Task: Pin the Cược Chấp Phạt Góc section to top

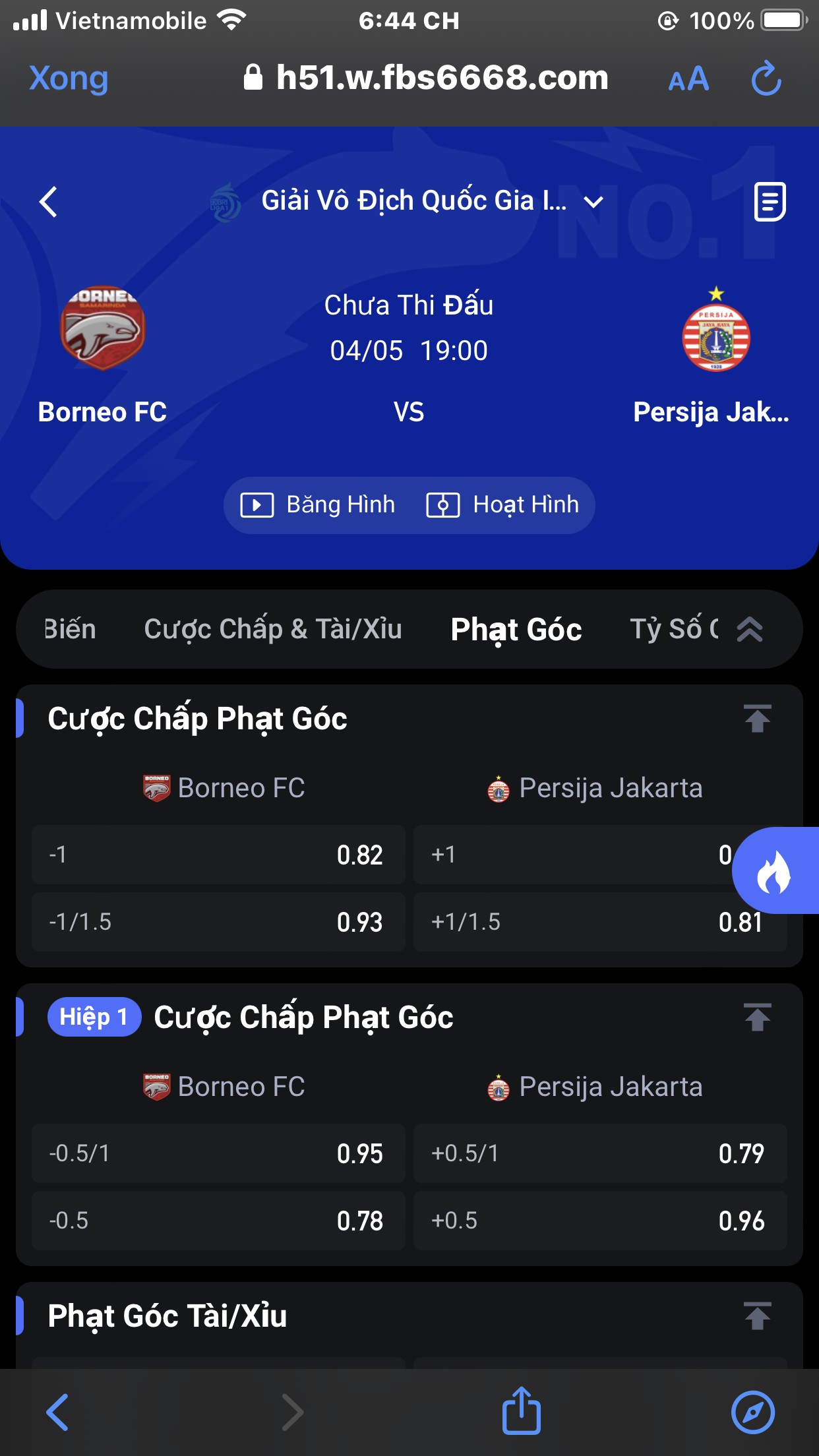Action: [x=757, y=718]
